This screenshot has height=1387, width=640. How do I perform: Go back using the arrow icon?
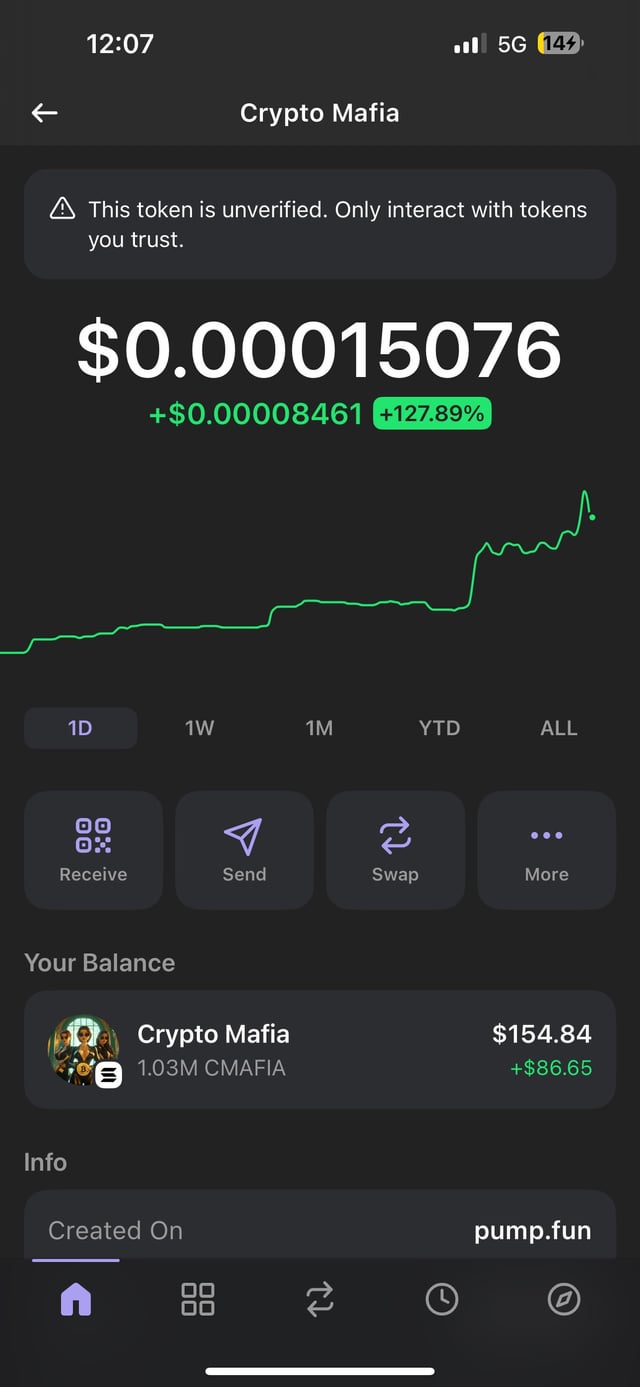tap(45, 113)
